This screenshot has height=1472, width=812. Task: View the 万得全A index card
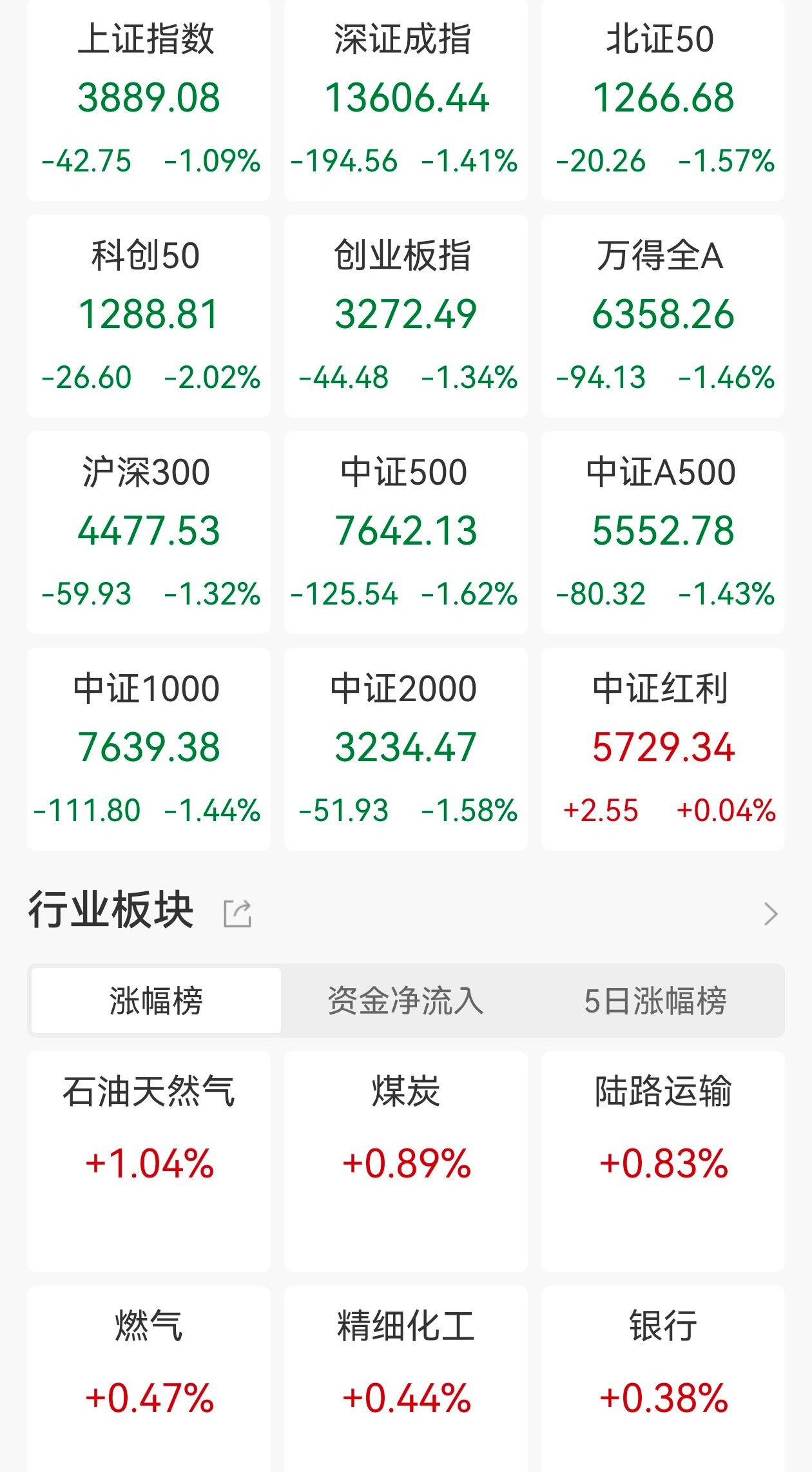(662, 316)
